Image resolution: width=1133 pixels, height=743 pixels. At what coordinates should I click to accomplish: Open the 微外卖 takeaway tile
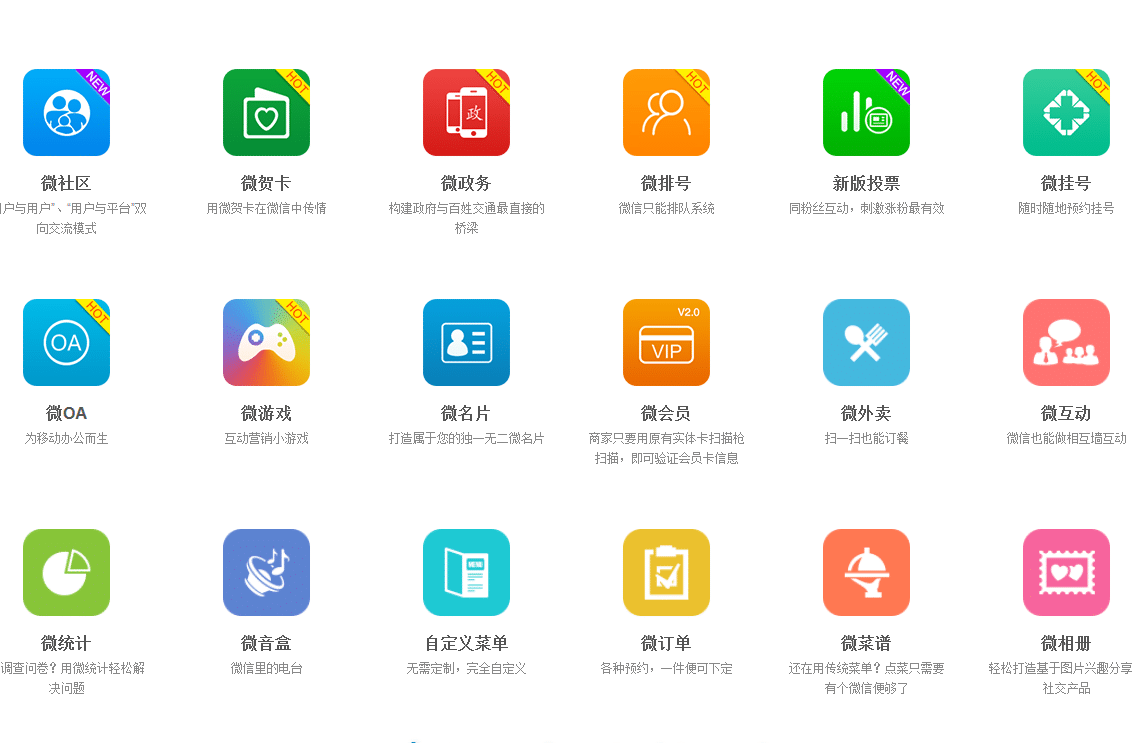pyautogui.click(x=866, y=343)
